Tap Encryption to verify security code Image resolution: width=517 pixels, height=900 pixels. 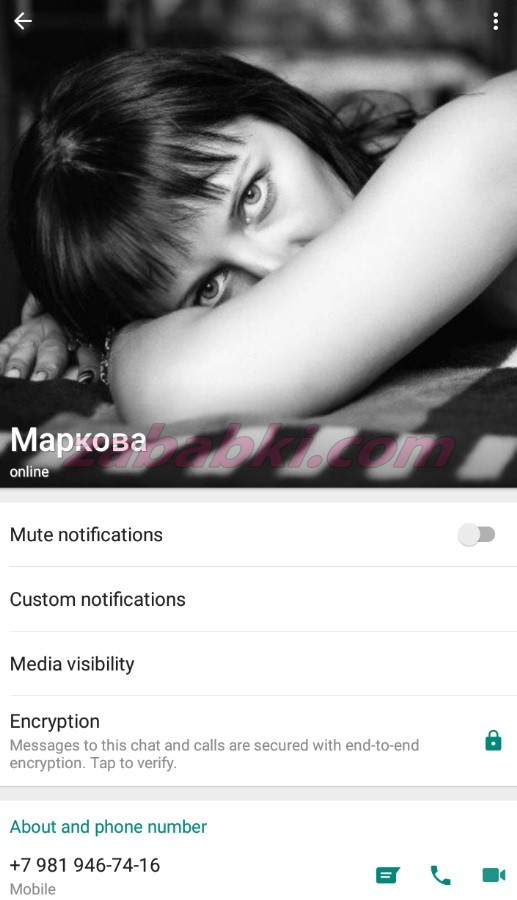[x=258, y=741]
